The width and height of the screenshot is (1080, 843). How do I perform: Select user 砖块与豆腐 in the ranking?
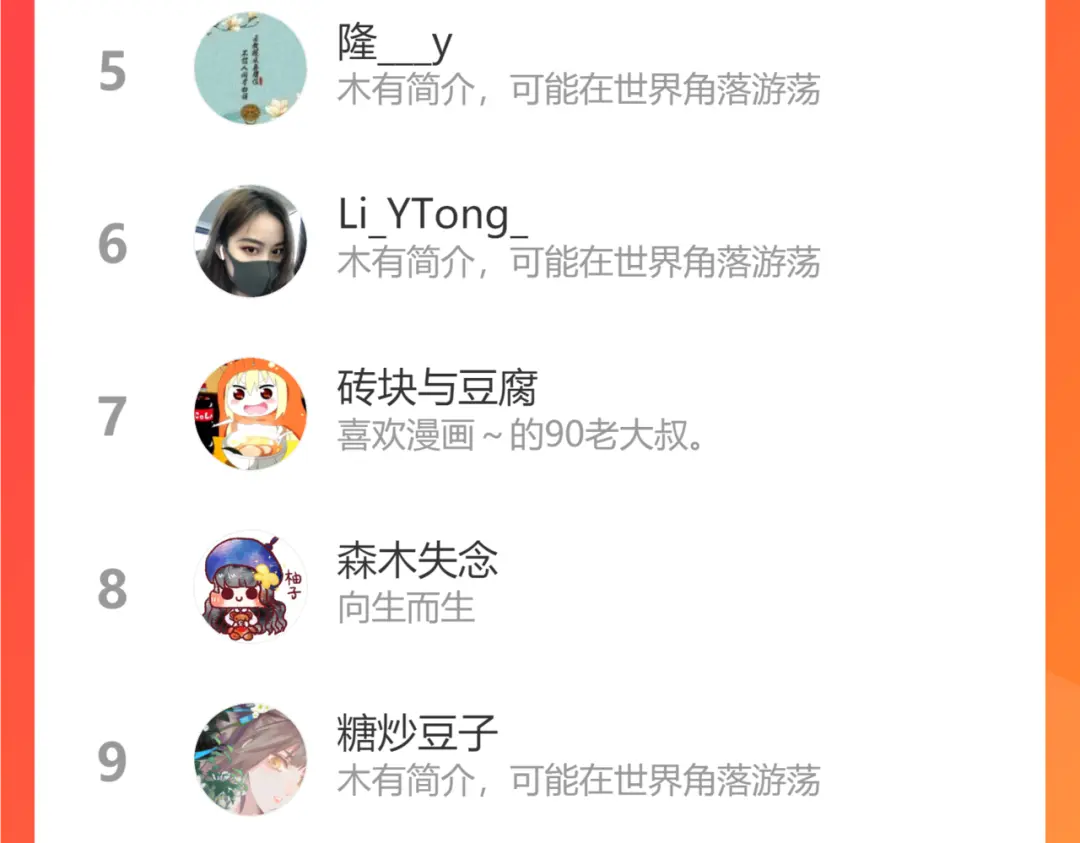click(x=540, y=415)
